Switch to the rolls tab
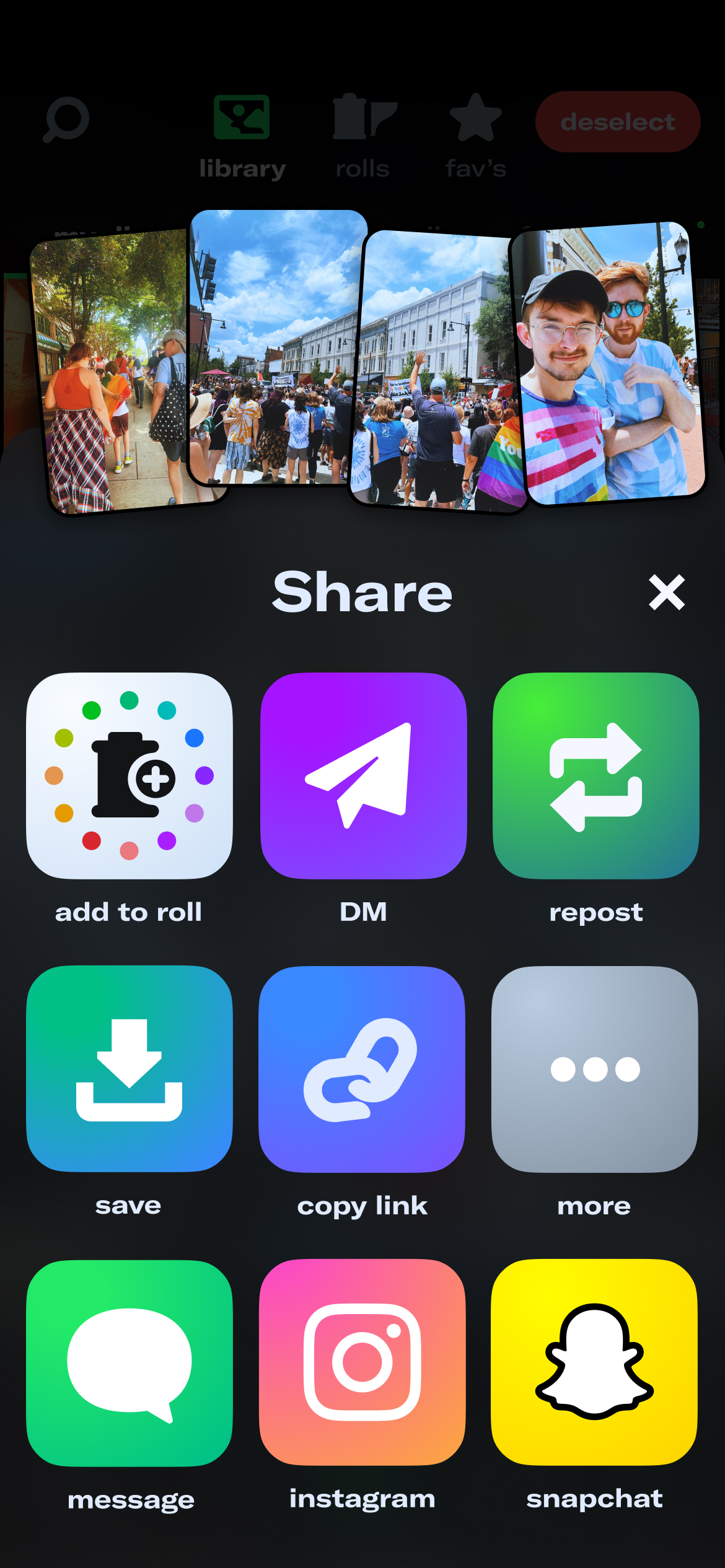The height and width of the screenshot is (1568, 725). (363, 136)
